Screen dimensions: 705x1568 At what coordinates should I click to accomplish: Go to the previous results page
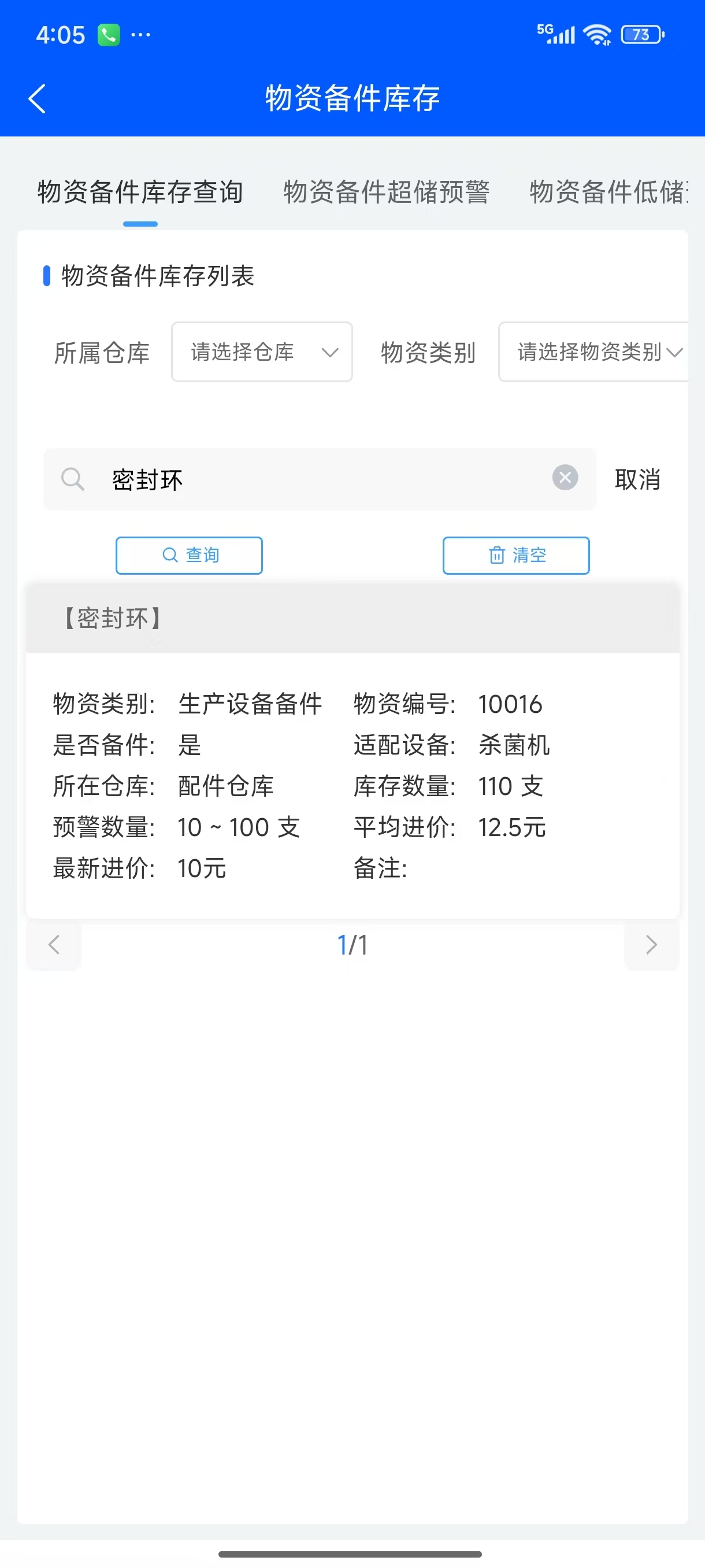(54, 945)
